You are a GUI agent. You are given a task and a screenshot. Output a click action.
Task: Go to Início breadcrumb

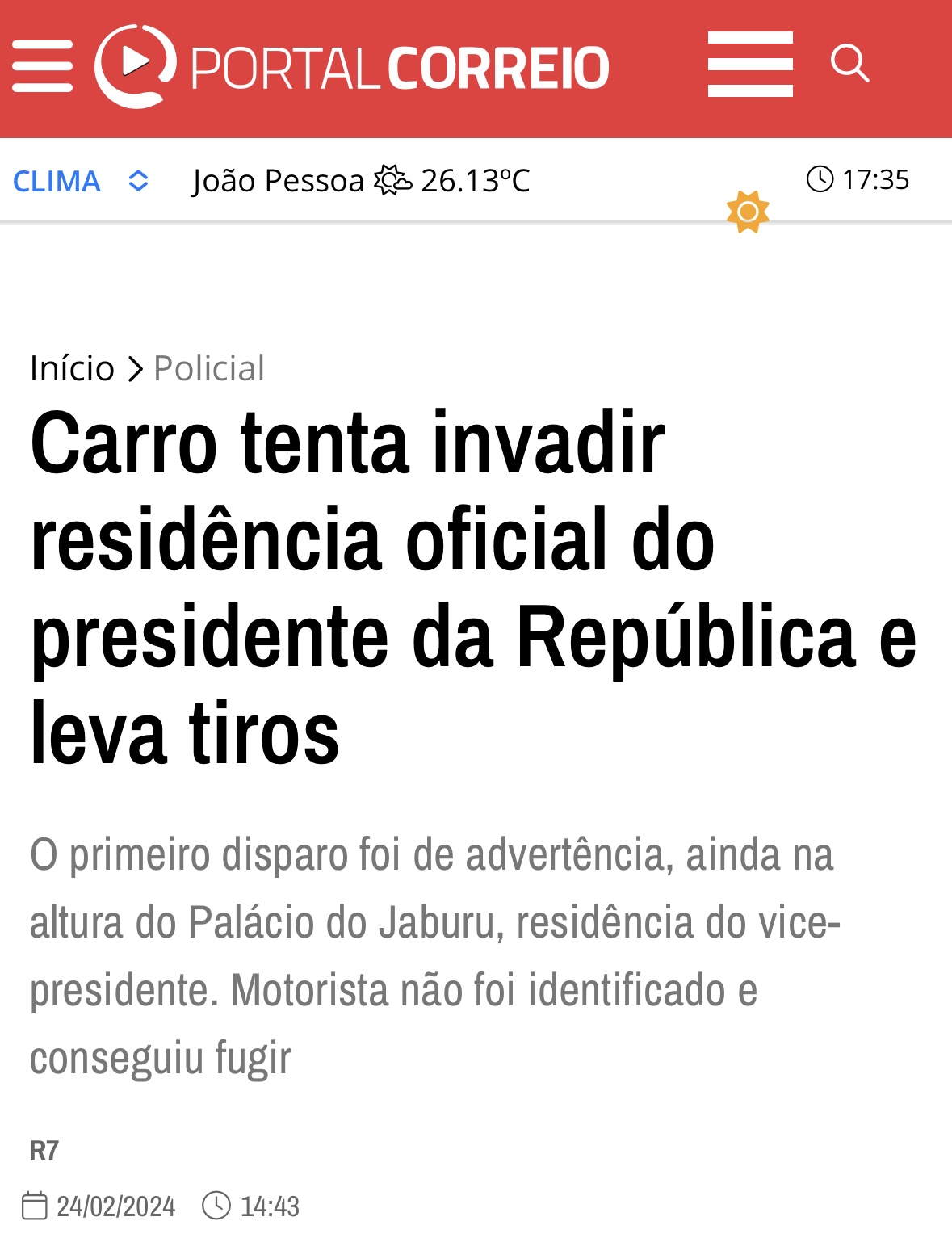click(72, 368)
